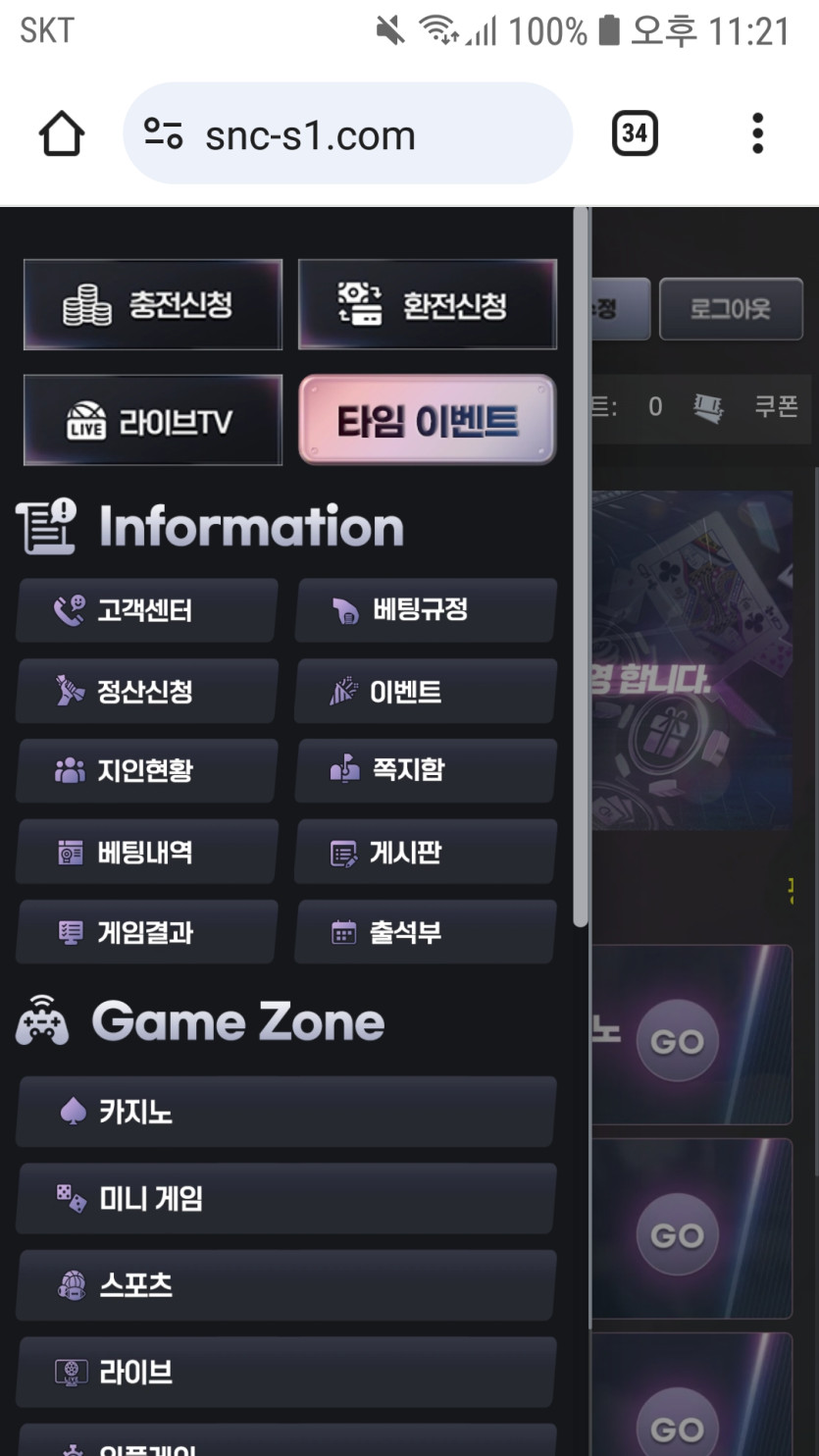The image size is (819, 1456).
Task: Tap the 로그아웃 button
Action: coord(731,310)
